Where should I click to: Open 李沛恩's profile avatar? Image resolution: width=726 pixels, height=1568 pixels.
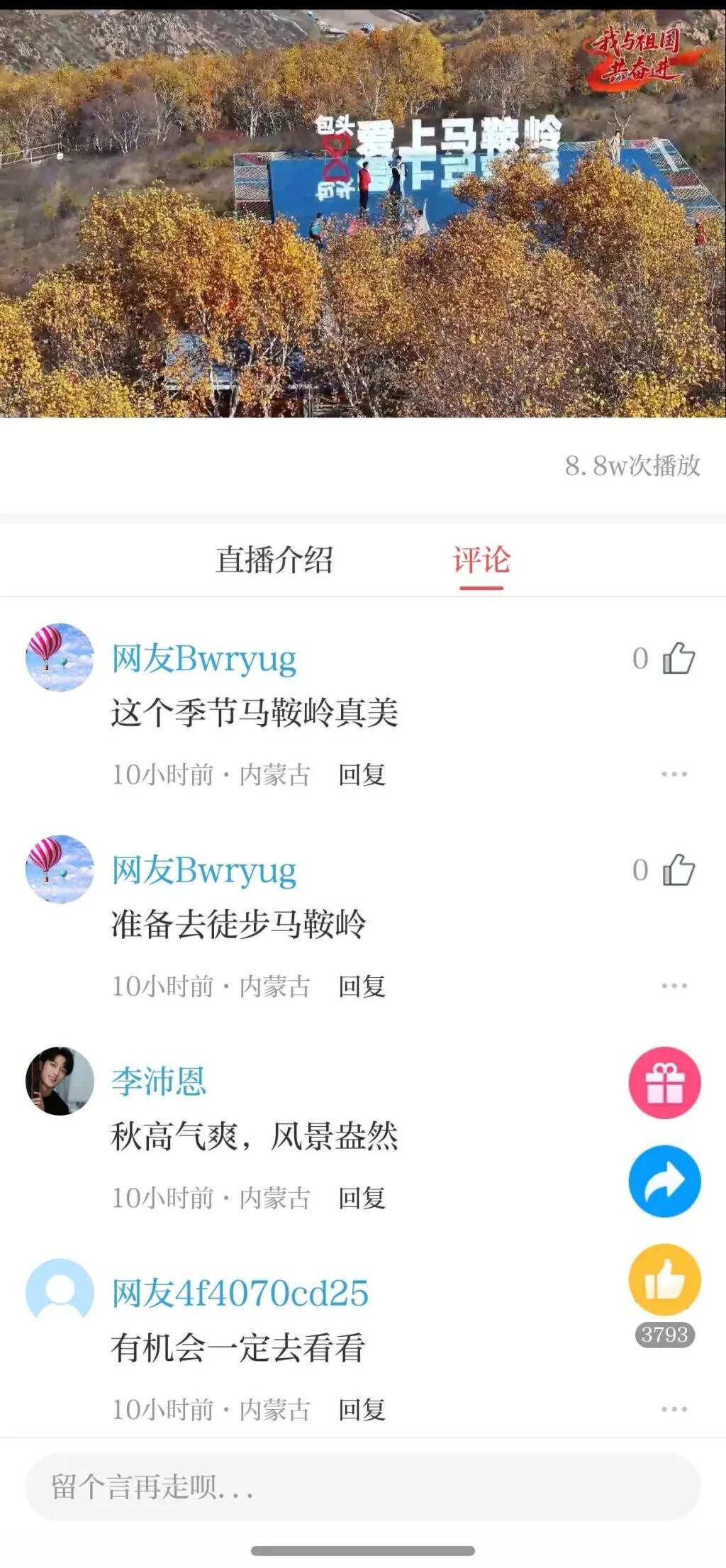pos(60,1081)
